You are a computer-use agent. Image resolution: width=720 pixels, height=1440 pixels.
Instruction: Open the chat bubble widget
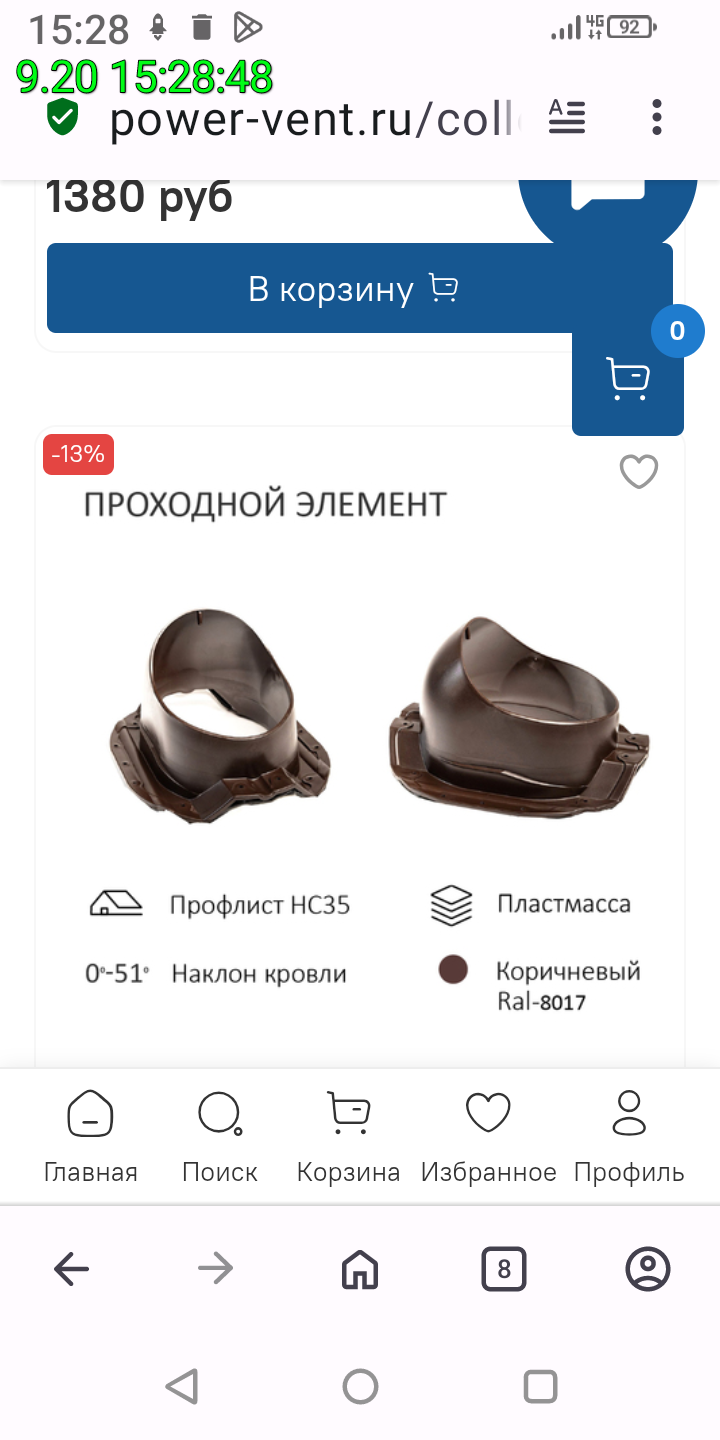tap(608, 200)
